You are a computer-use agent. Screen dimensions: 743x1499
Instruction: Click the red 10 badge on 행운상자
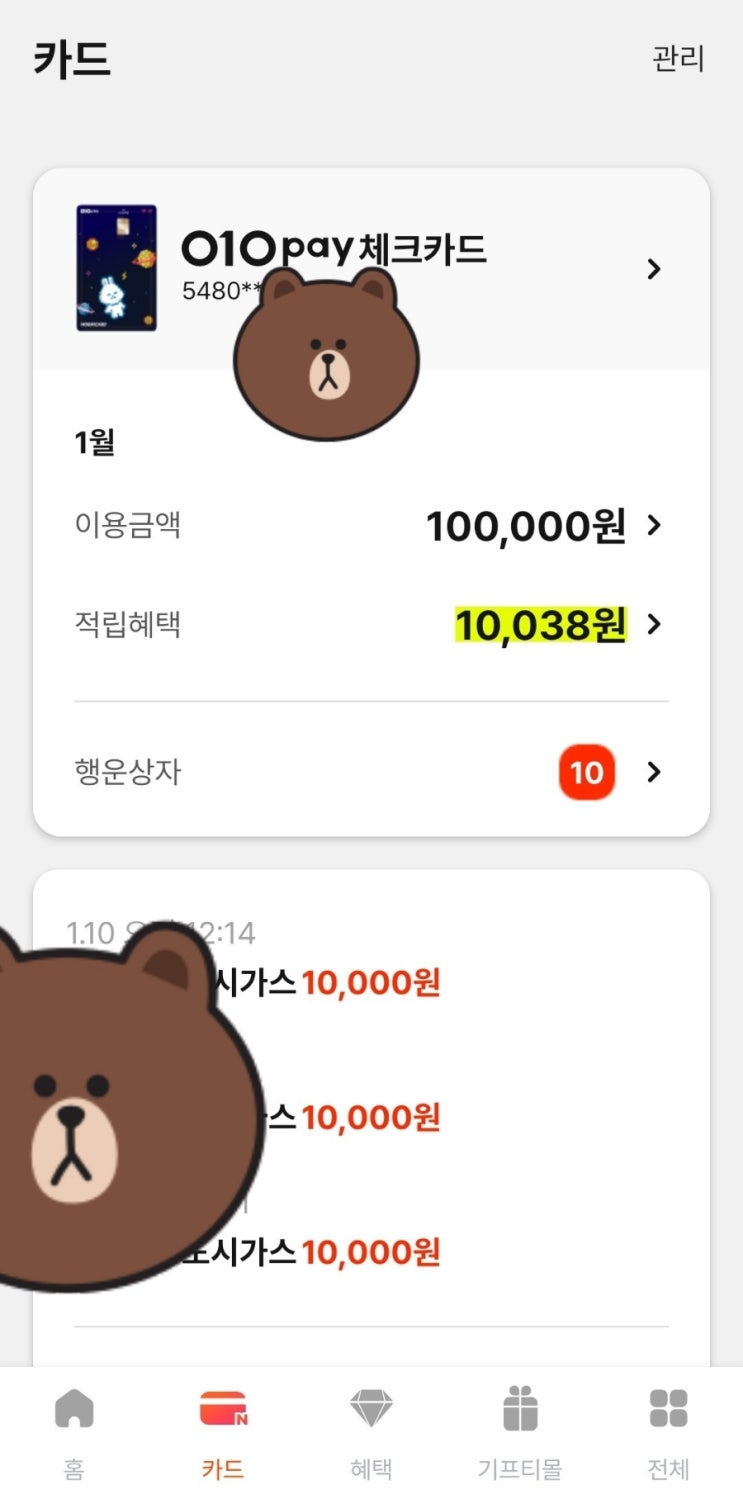tap(587, 772)
